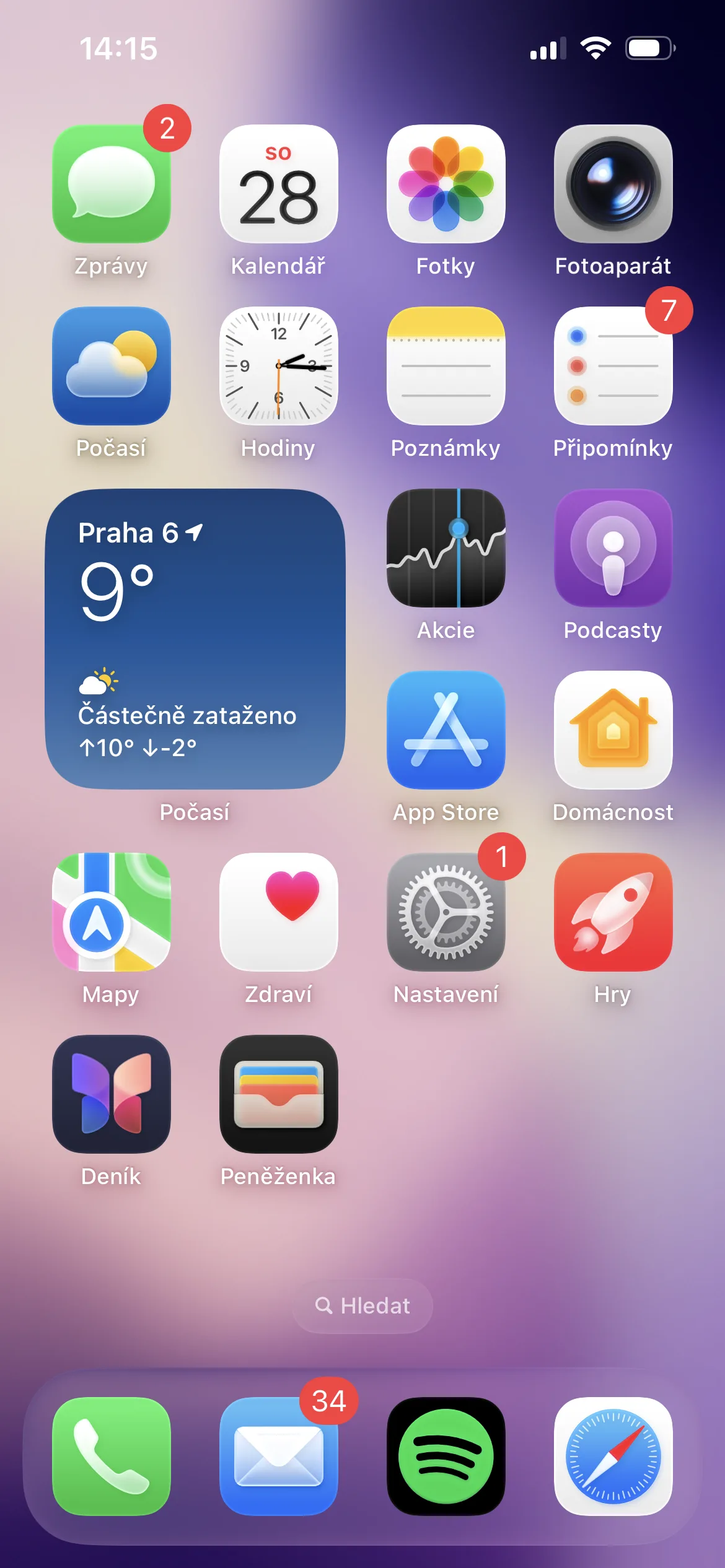Open Připomínky reminders app
725x1568 pixels.
pyautogui.click(x=613, y=366)
